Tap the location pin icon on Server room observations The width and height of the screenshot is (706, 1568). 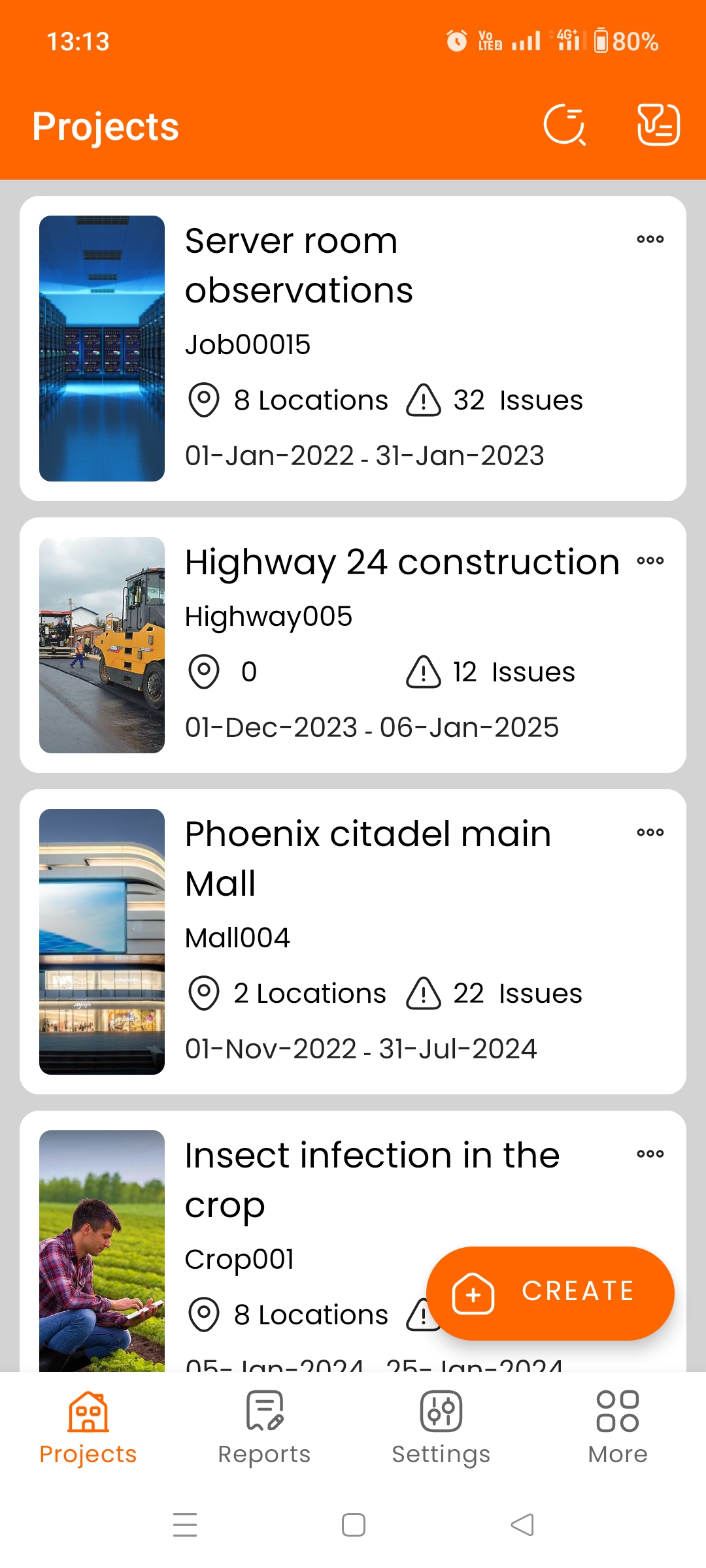coord(203,400)
